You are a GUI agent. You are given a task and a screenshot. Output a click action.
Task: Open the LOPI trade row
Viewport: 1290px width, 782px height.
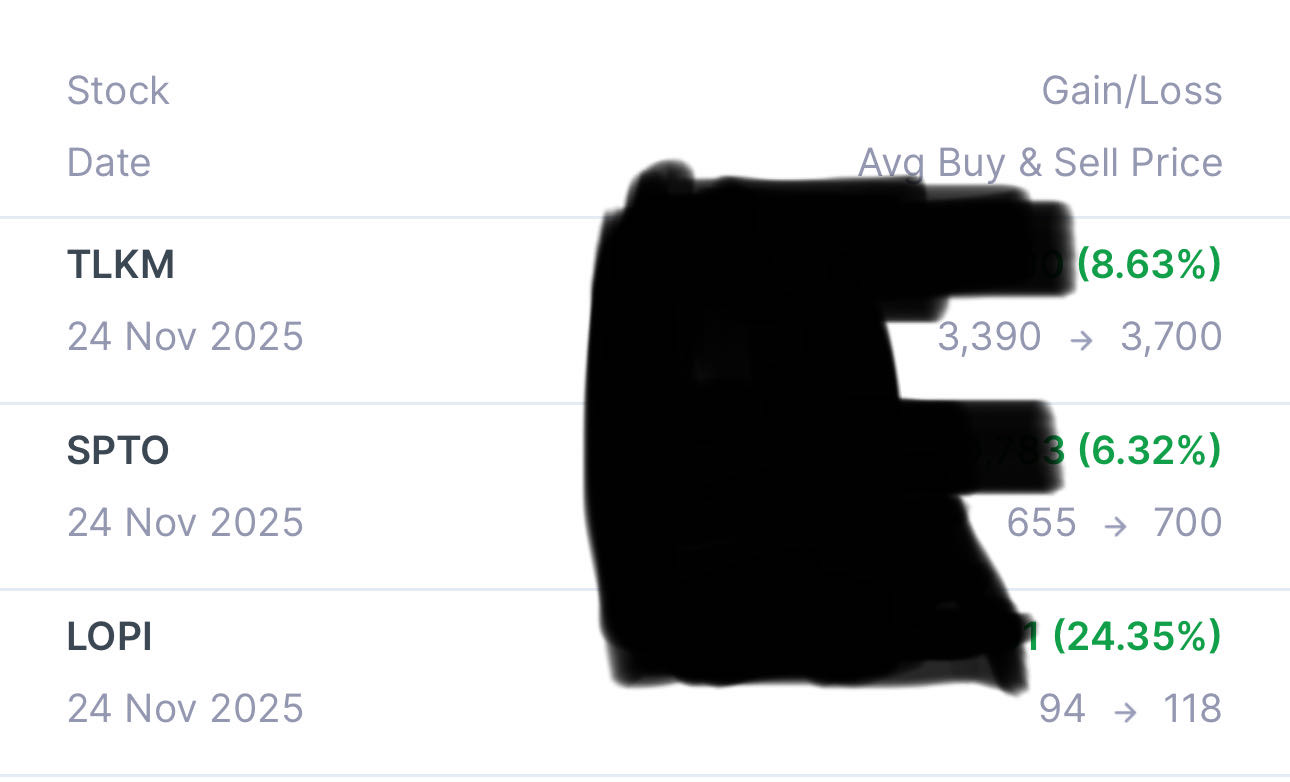(110, 638)
